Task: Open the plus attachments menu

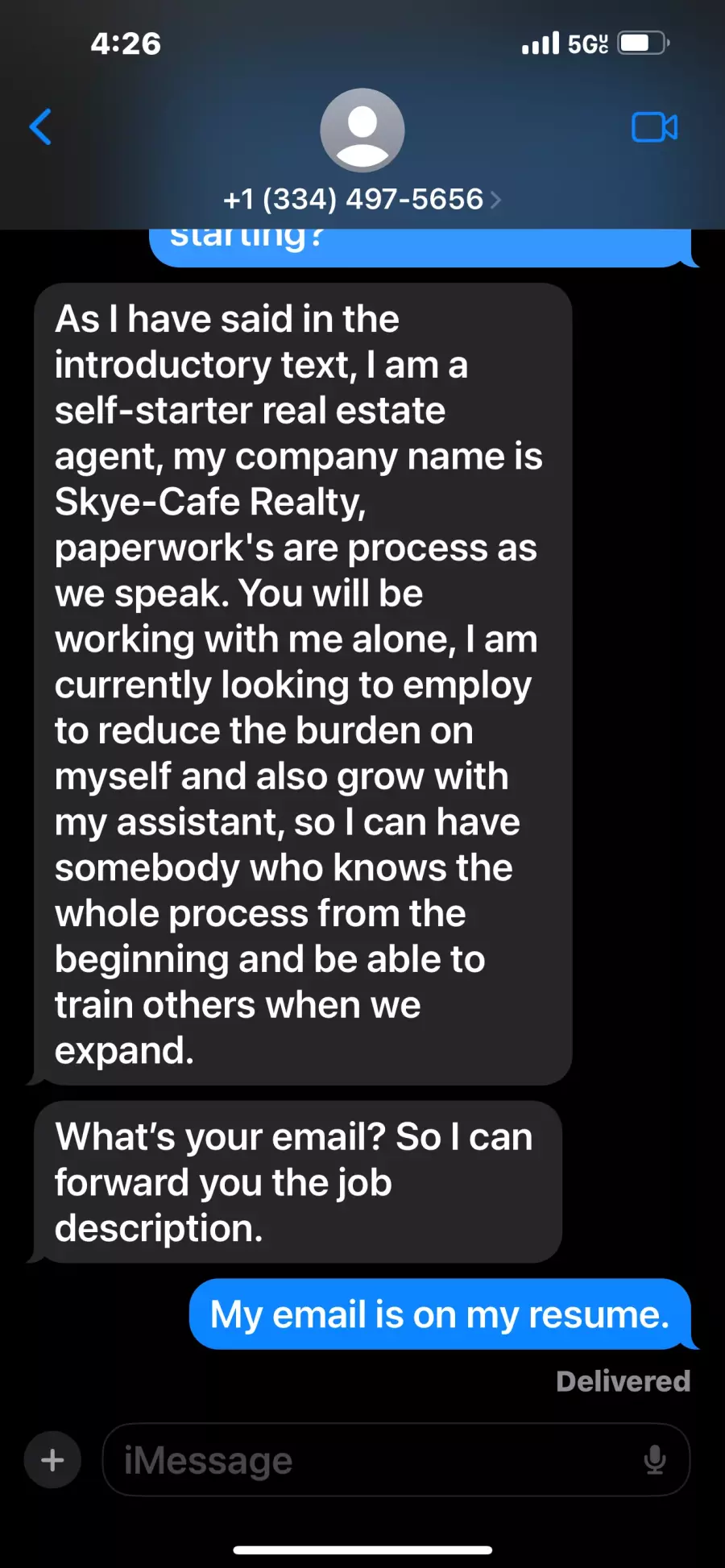Action: coord(52,1459)
